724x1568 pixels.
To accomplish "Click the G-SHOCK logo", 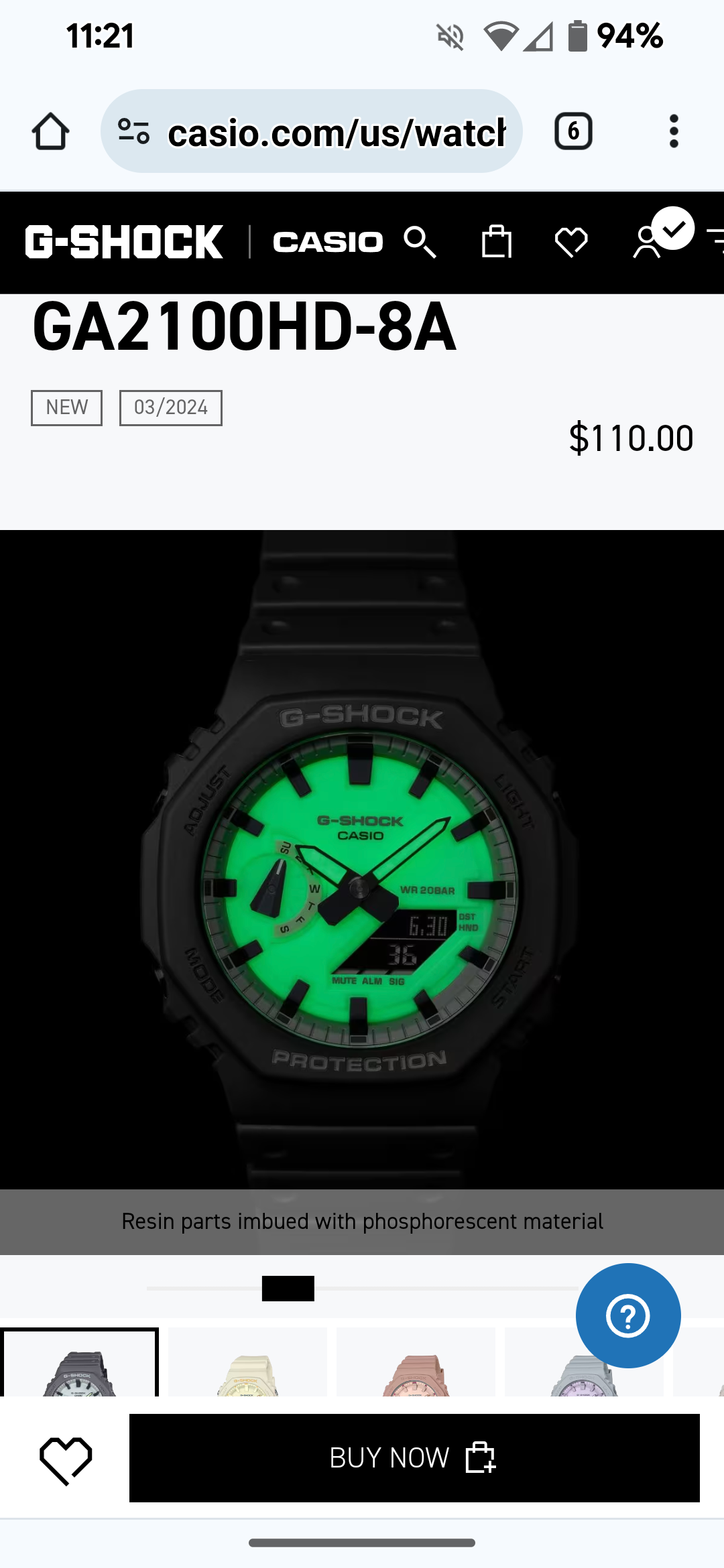I will (124, 242).
